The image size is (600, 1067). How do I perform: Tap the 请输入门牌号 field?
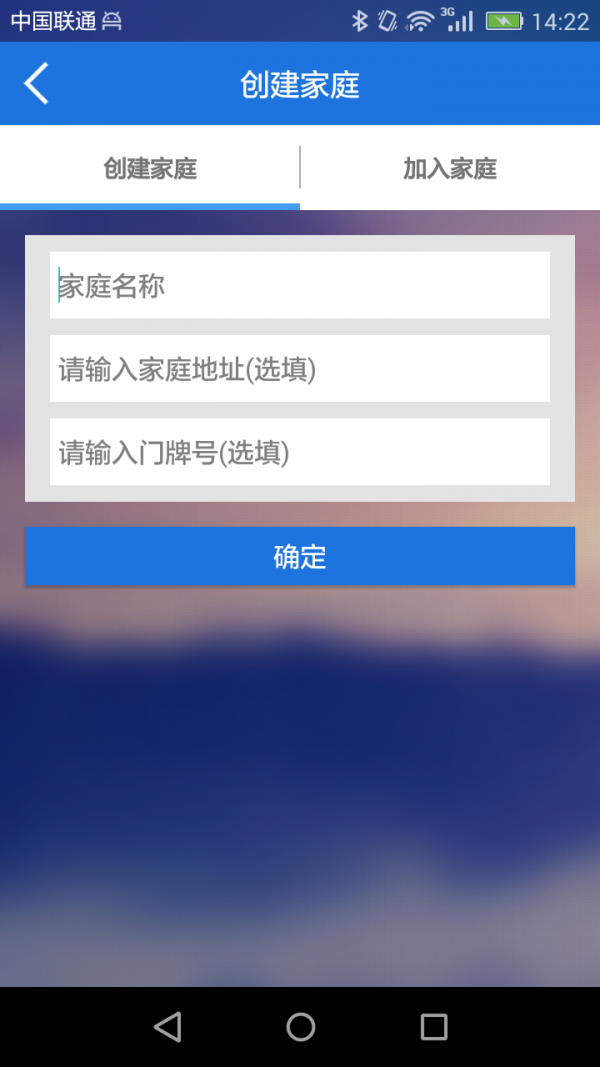tap(300, 452)
